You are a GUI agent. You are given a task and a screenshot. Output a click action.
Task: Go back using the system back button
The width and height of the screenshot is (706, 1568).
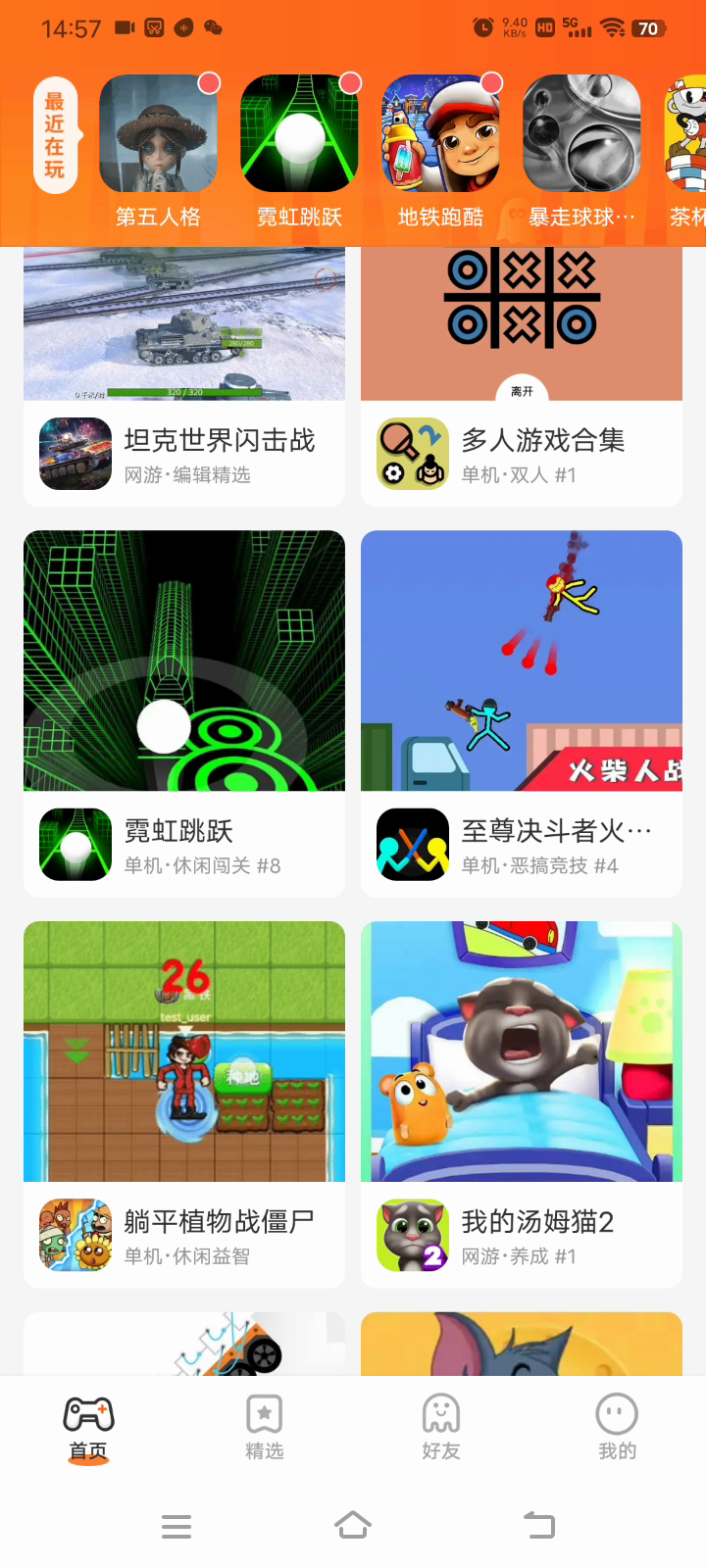tap(538, 1525)
